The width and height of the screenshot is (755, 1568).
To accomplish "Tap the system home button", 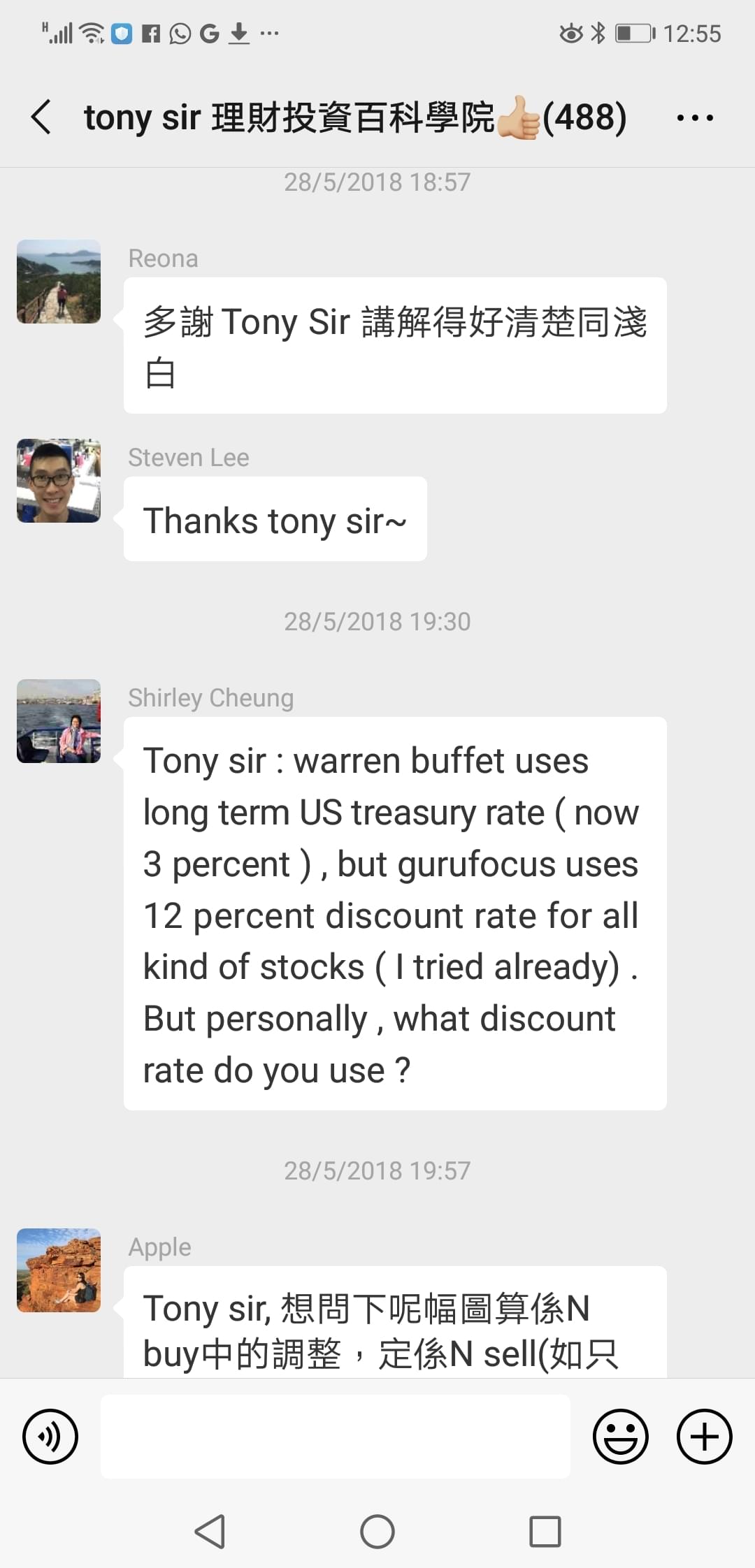I will 377,1532.
